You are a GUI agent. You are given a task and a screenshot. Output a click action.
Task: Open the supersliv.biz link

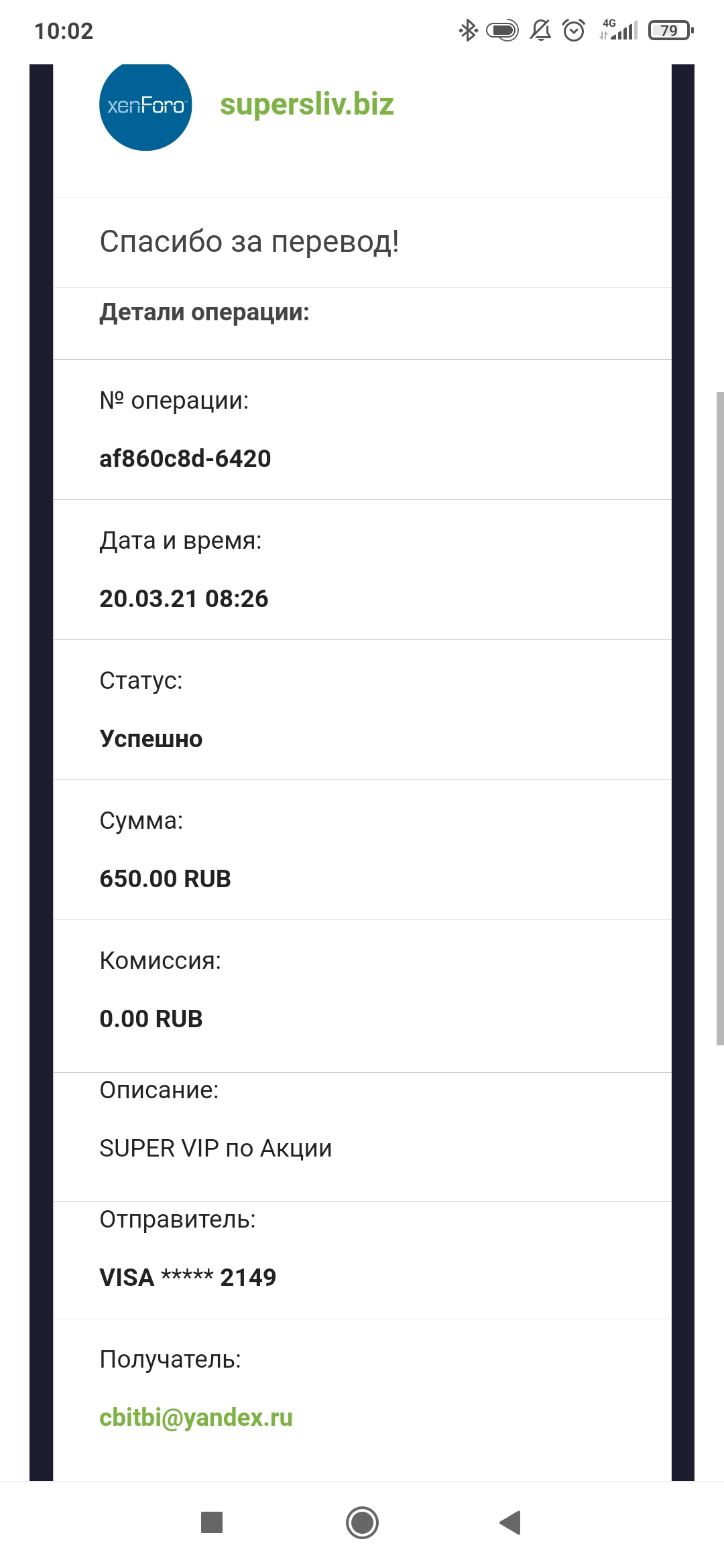(x=306, y=105)
